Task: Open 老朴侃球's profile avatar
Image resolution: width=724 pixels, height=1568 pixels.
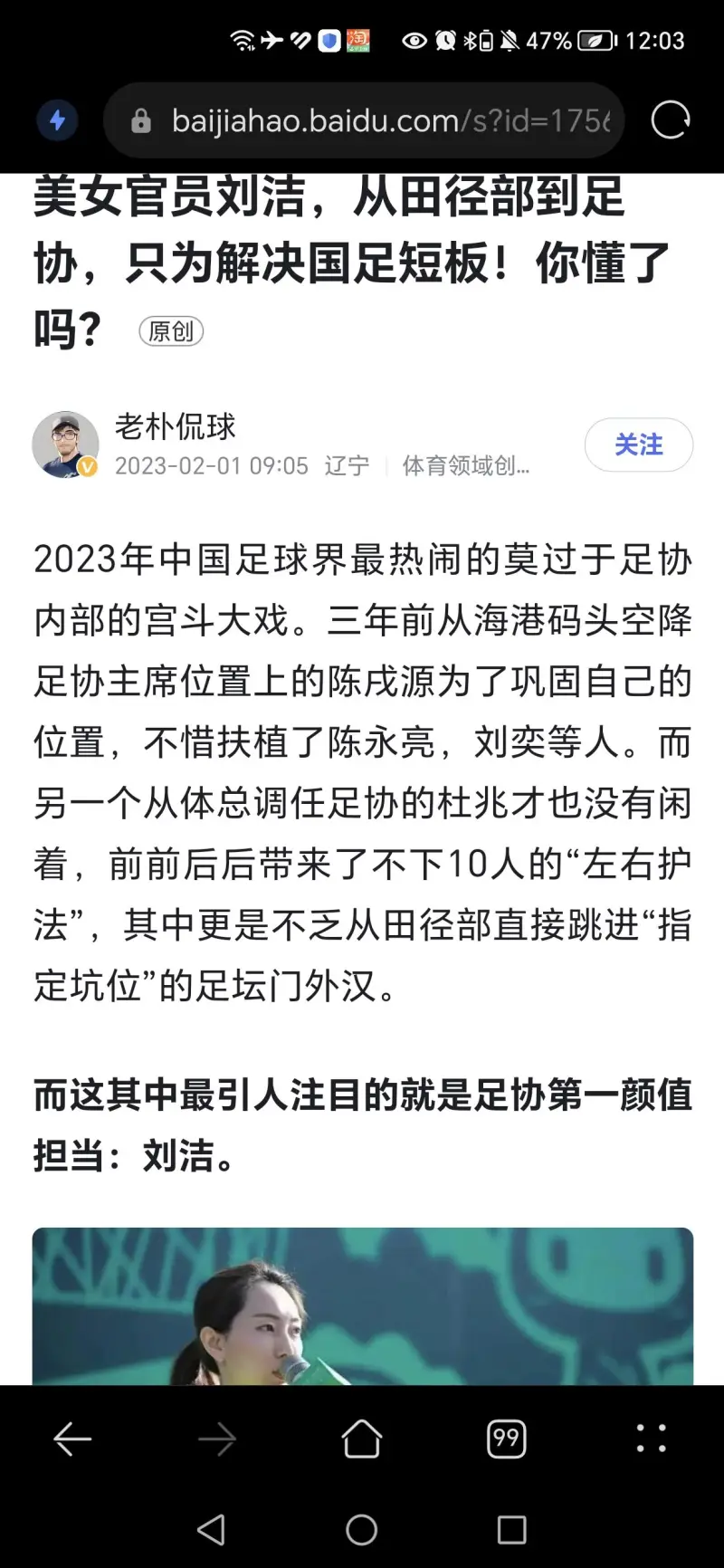Action: (x=65, y=445)
